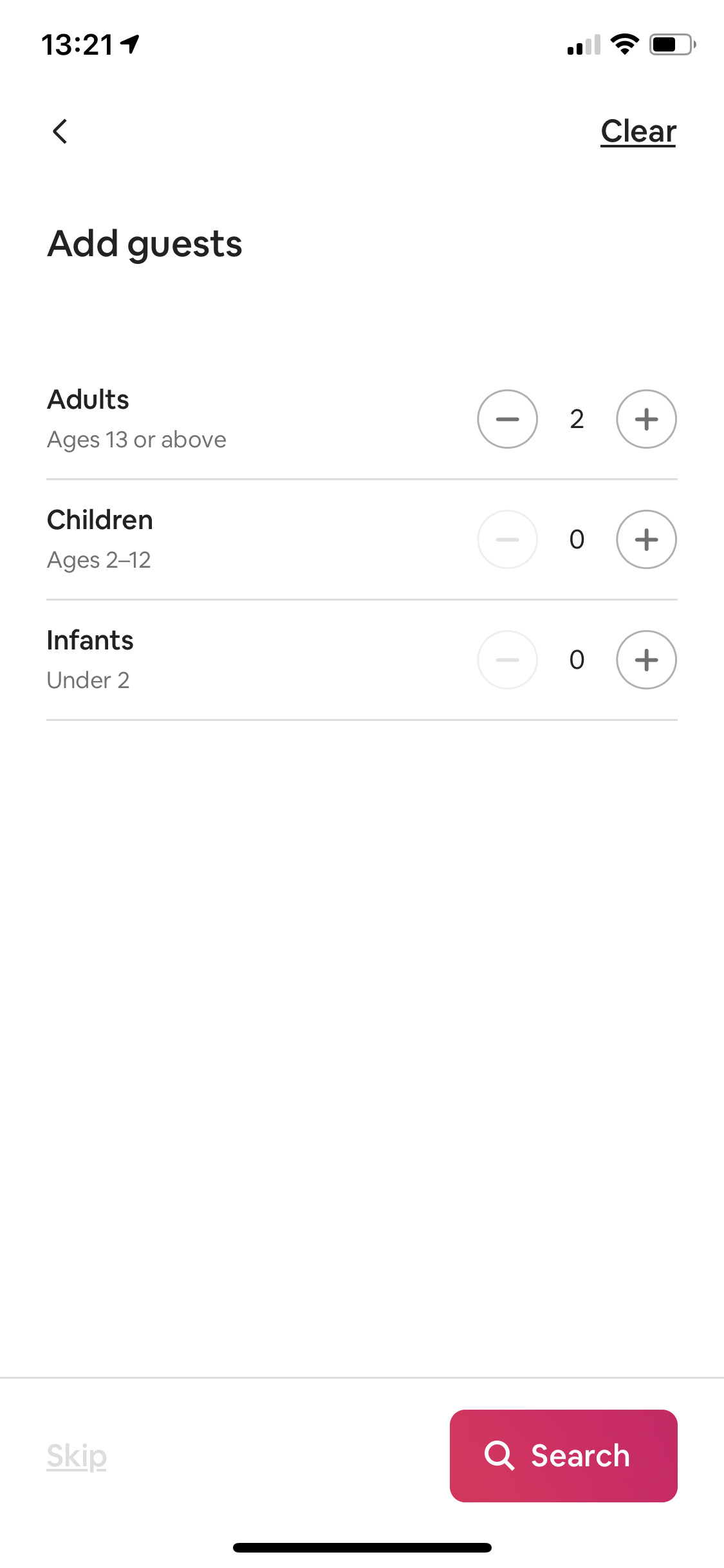The image size is (724, 1568).
Task: Select the Children row label
Action: 99,519
